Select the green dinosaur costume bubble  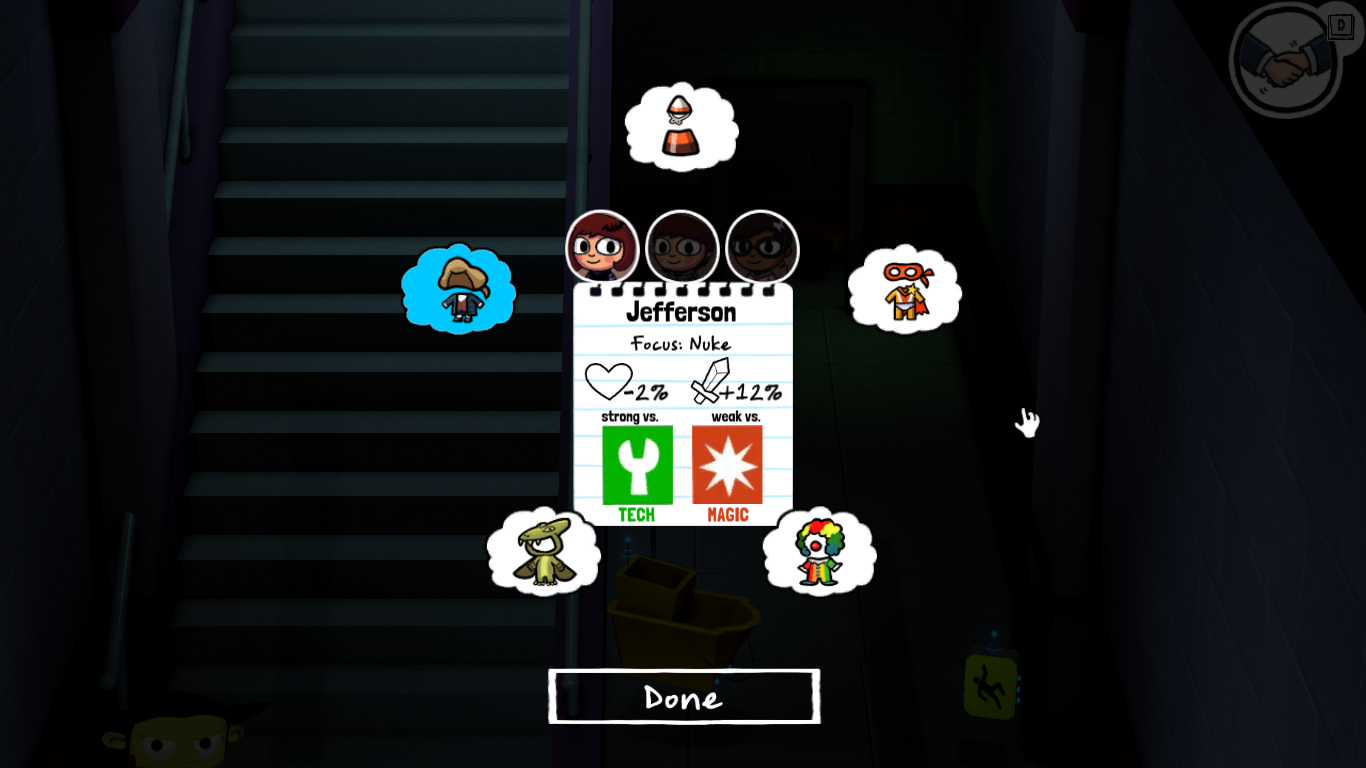543,552
